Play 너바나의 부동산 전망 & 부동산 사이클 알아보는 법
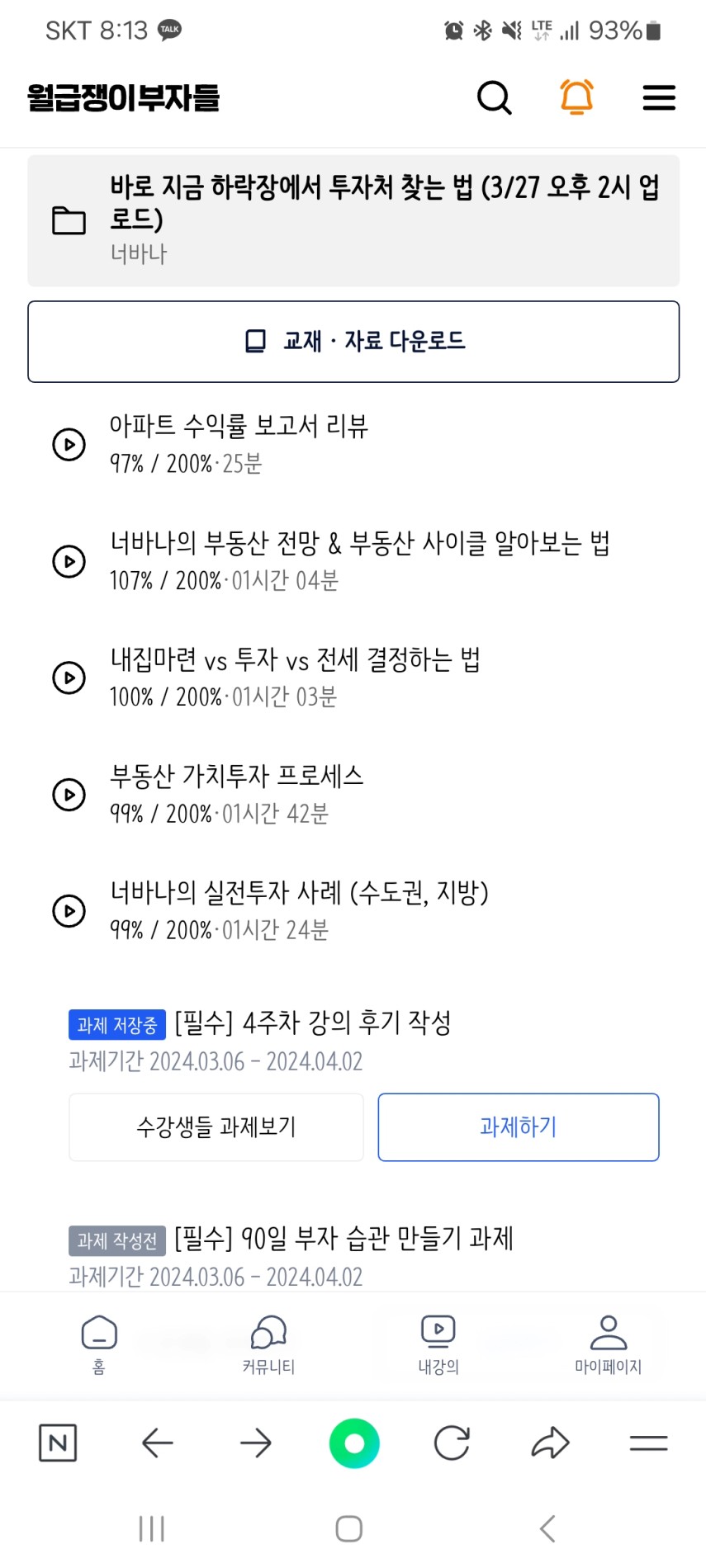 pos(353,561)
